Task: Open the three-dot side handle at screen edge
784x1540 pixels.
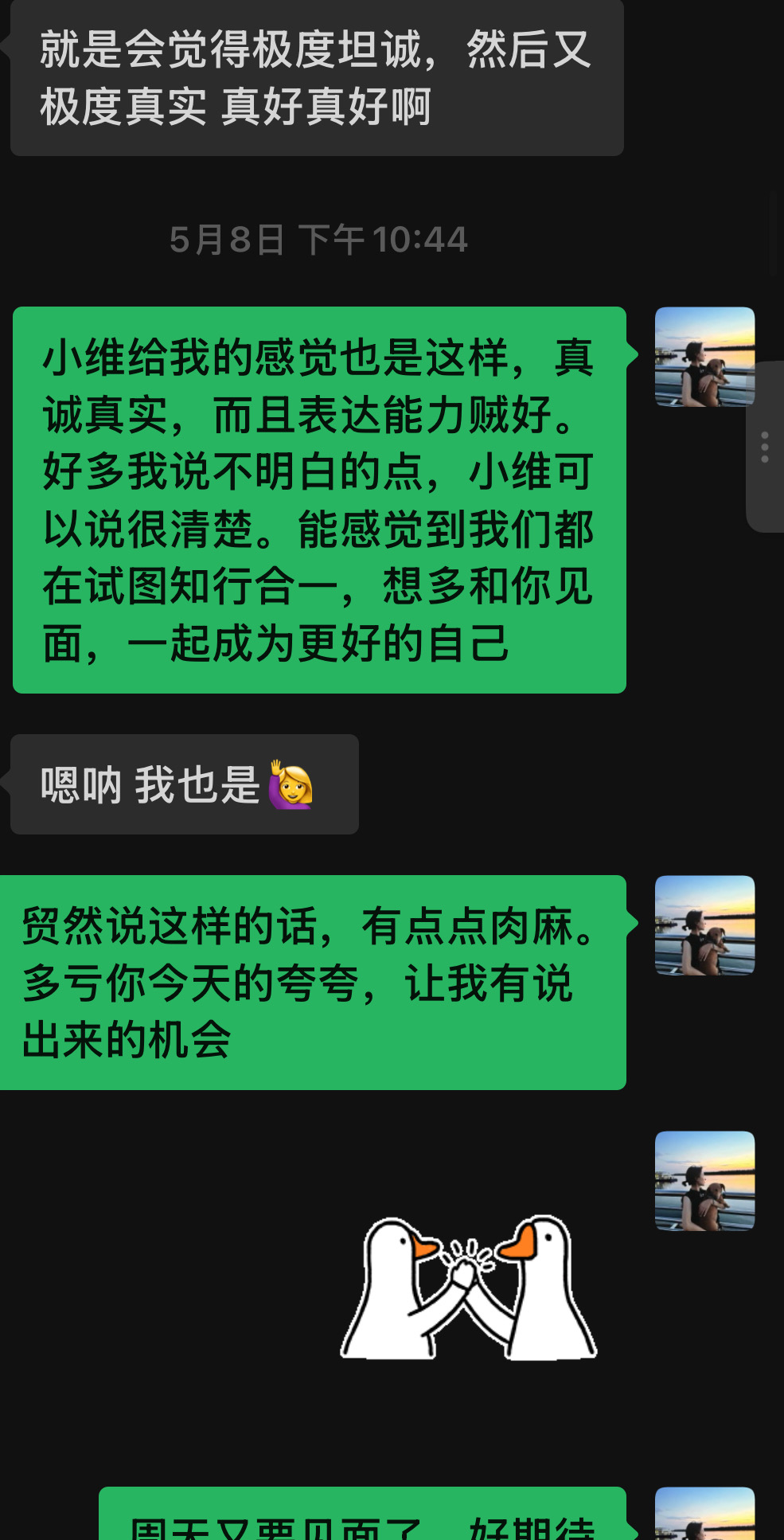Action: [x=765, y=447]
